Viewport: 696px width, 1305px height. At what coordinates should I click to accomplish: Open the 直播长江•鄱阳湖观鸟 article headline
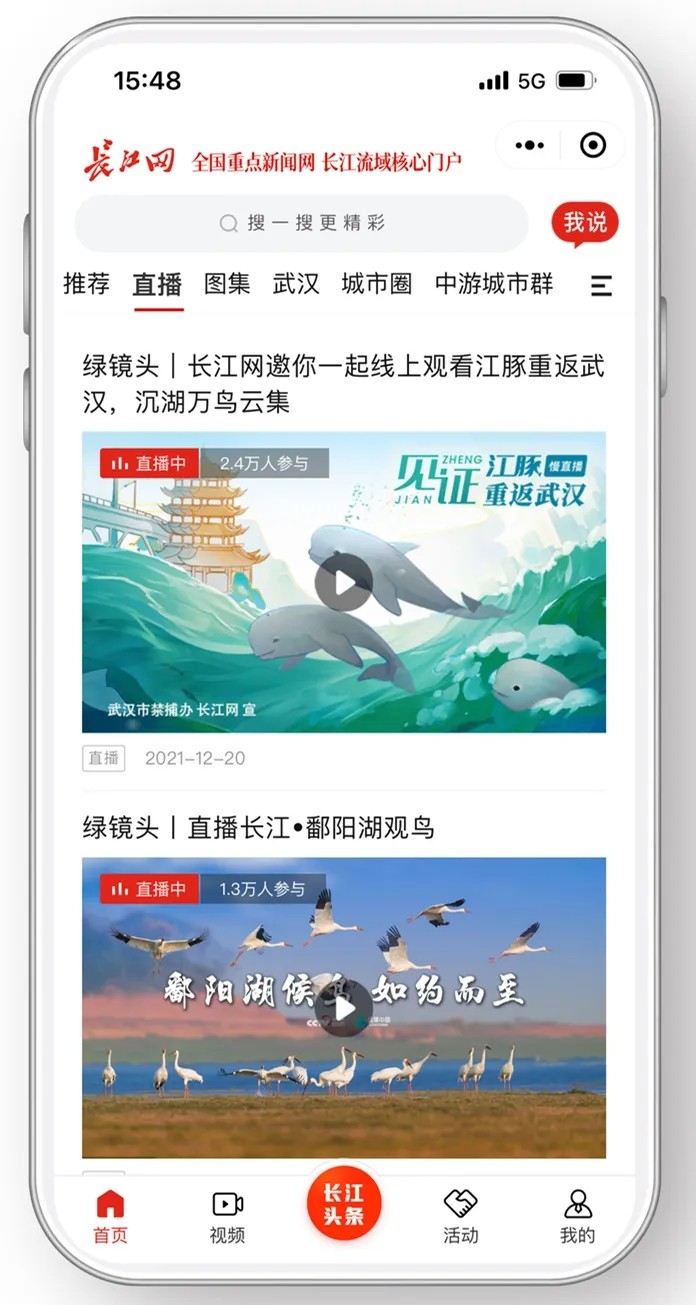coord(258,828)
